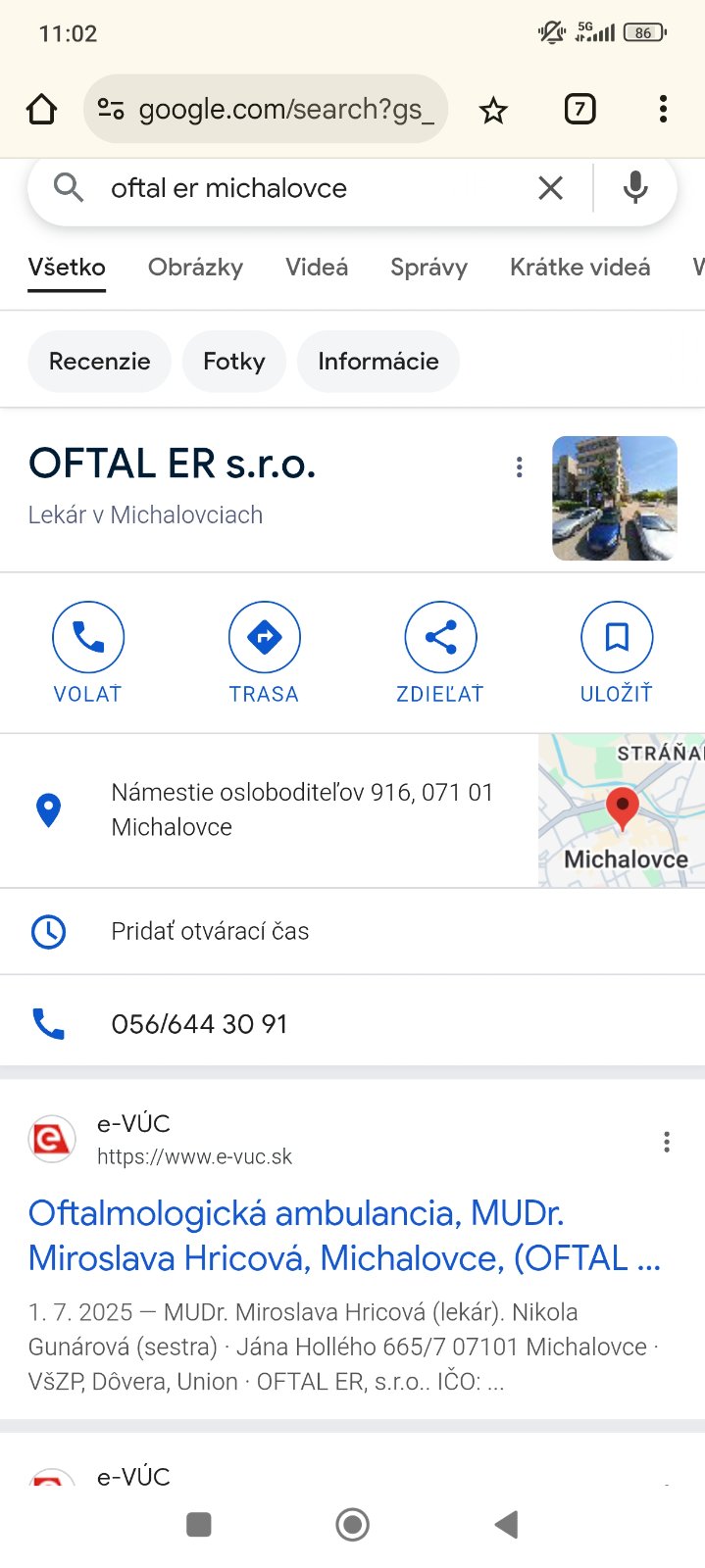Start voice search with the microphone
705x1568 pixels.
click(635, 187)
